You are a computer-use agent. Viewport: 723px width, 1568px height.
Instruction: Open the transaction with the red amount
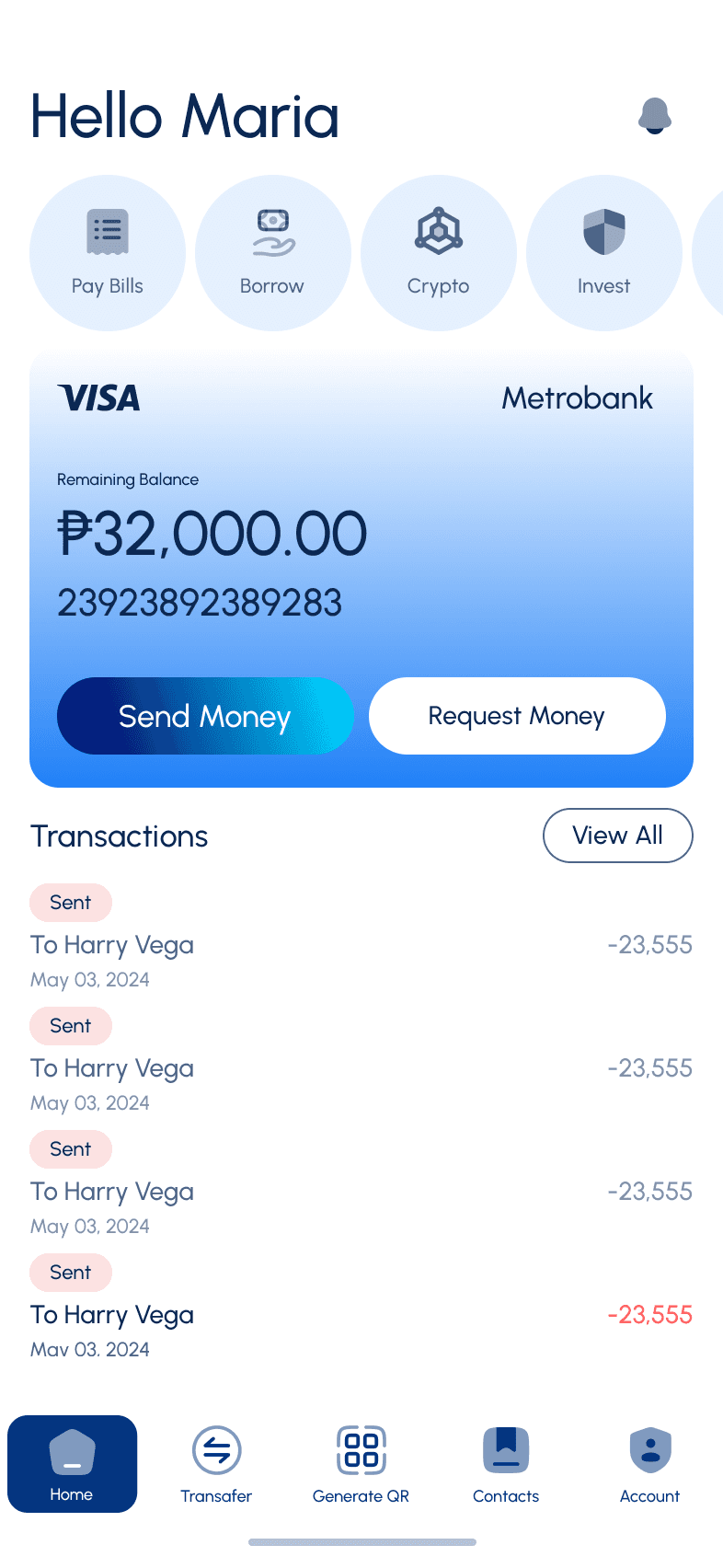coord(361,1316)
